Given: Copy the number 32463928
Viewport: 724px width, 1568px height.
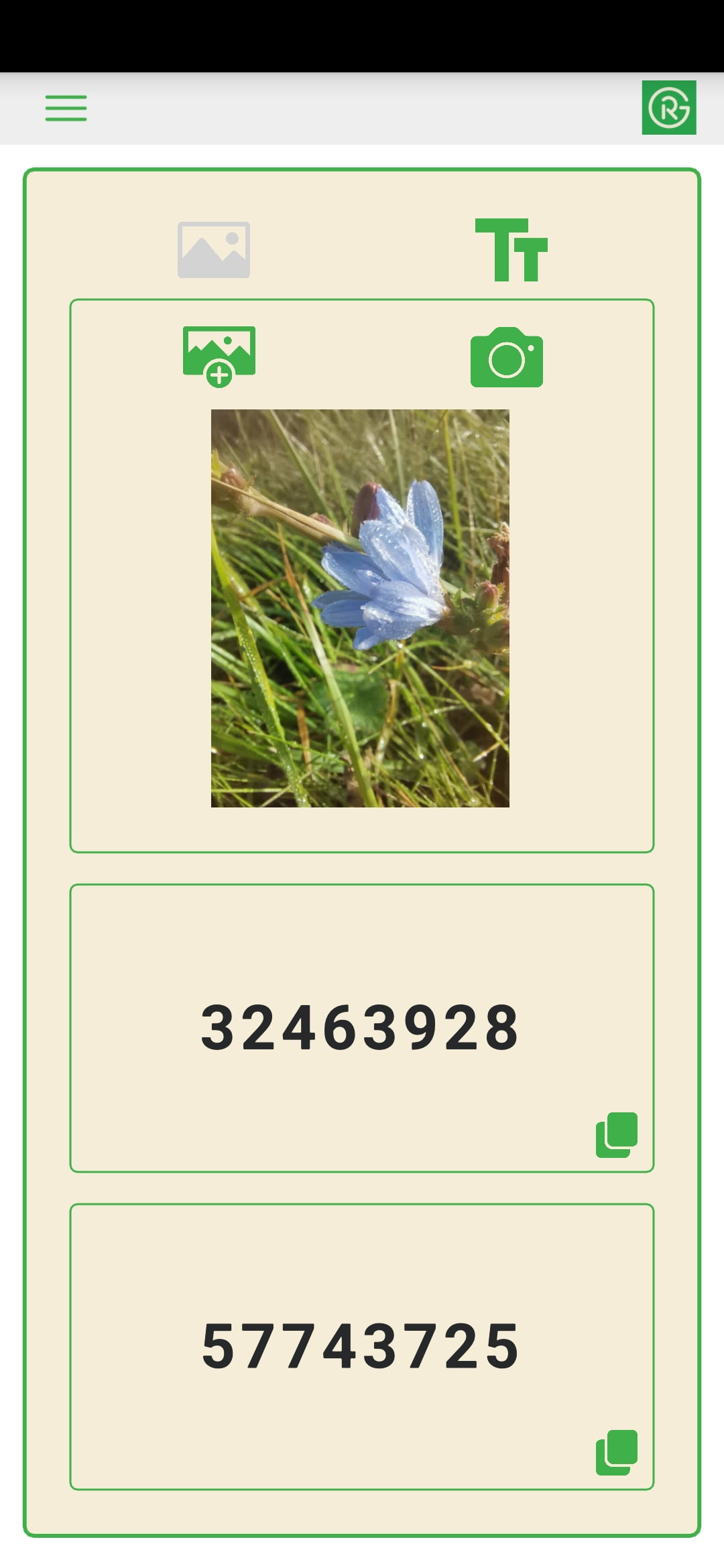Looking at the screenshot, I should point(616,1135).
